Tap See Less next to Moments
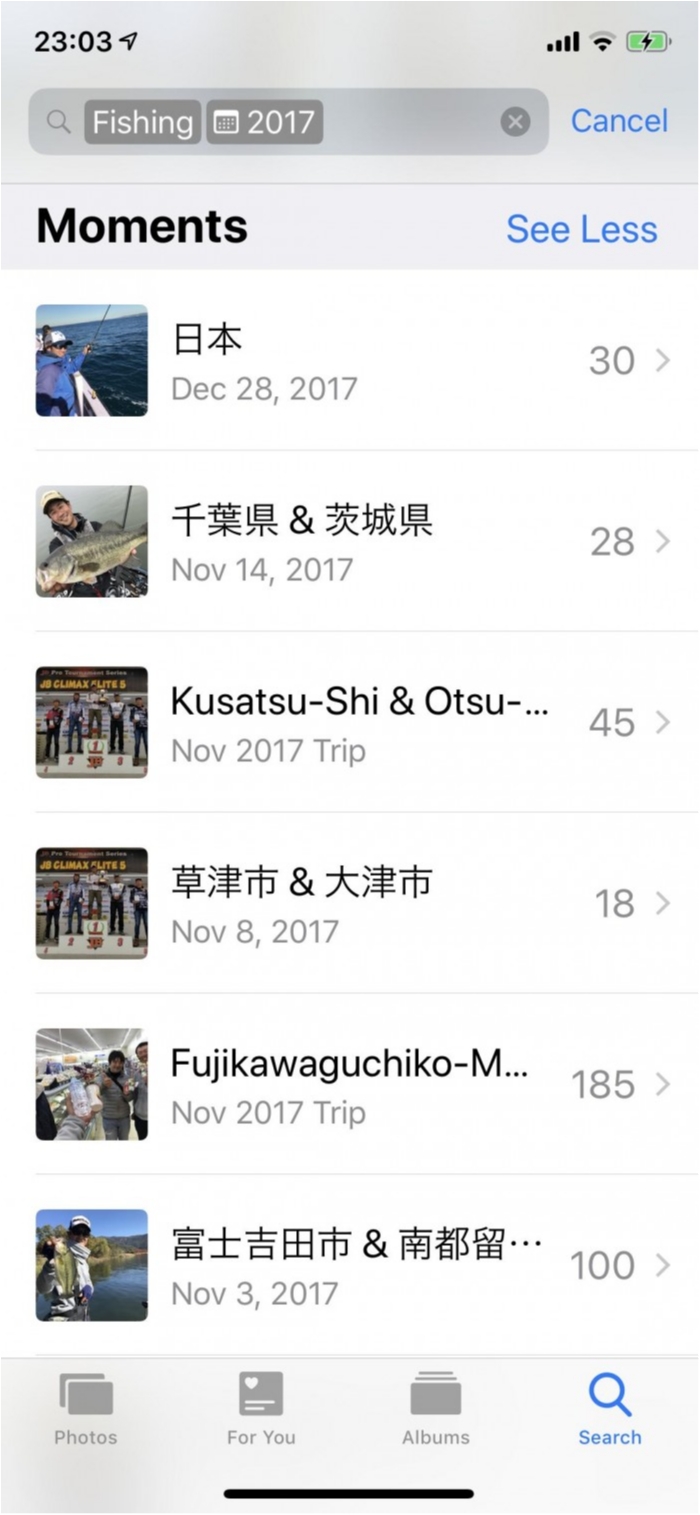 [x=581, y=229]
